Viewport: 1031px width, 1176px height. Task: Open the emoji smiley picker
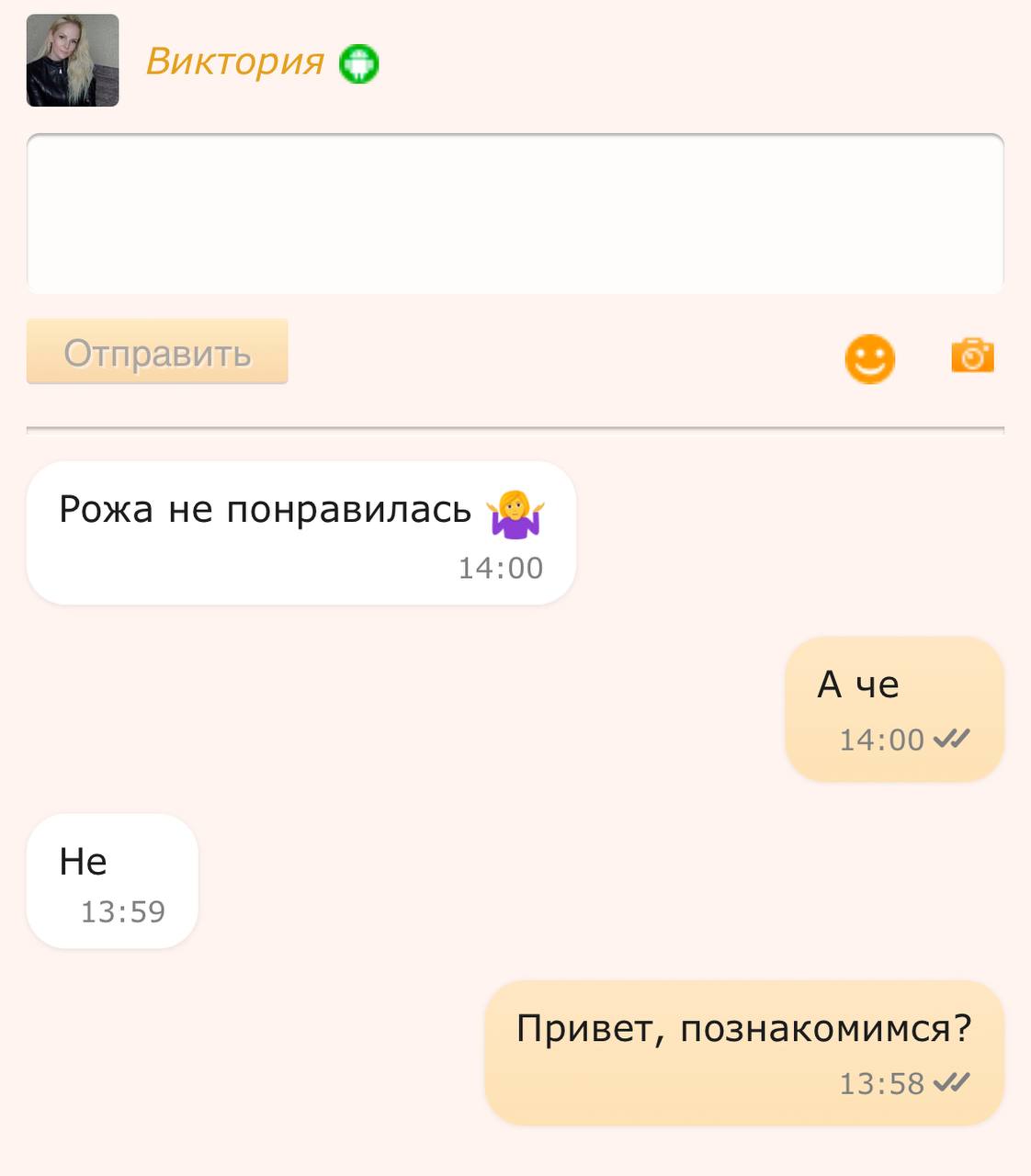[869, 357]
